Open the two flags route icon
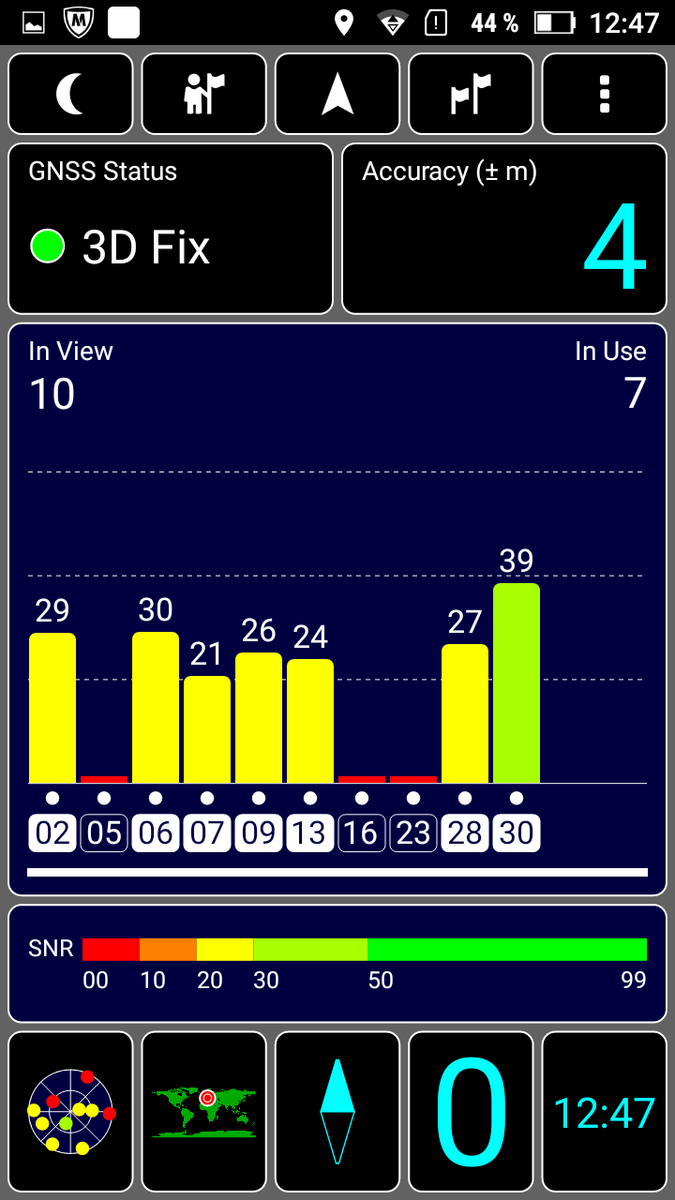The width and height of the screenshot is (675, 1200). pyautogui.click(x=471, y=94)
